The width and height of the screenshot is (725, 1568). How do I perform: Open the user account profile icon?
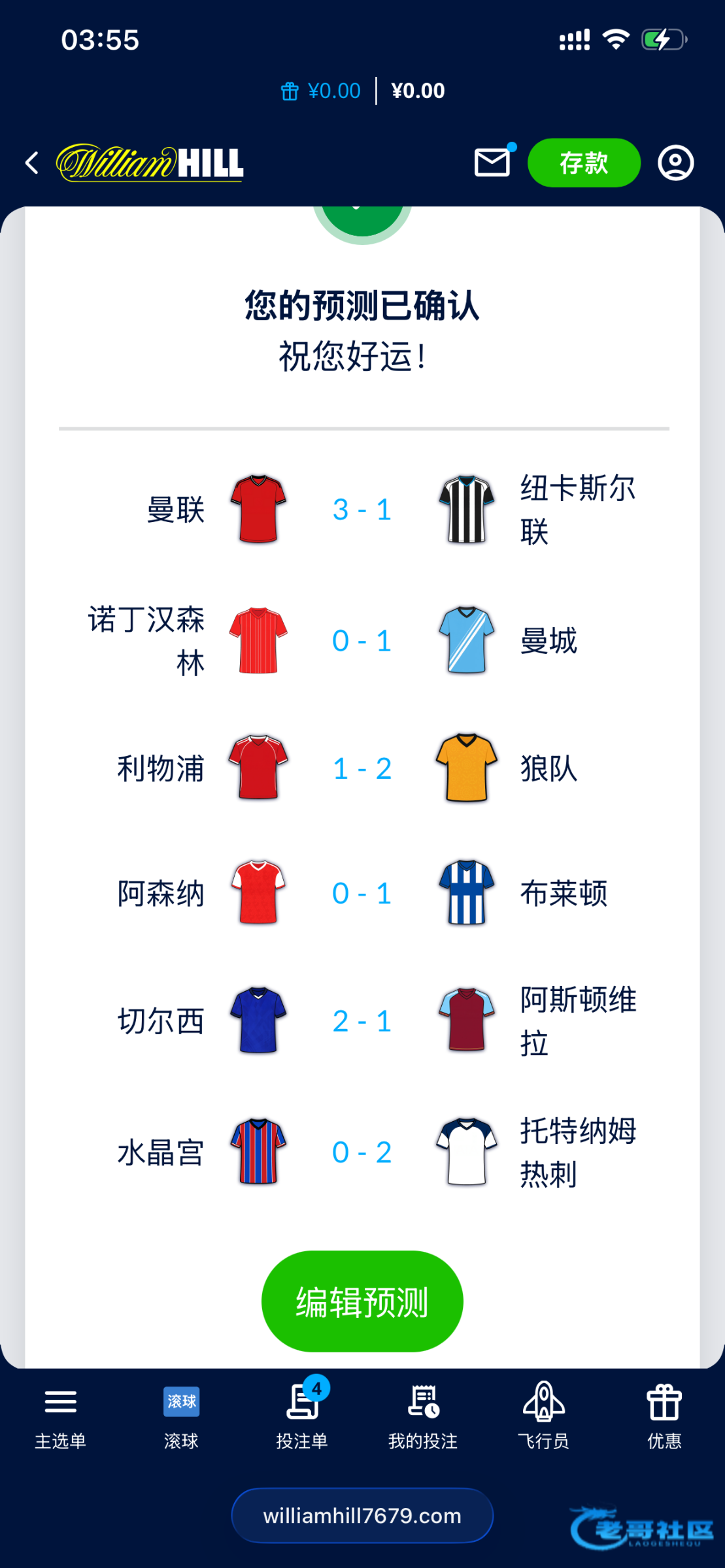click(x=675, y=163)
